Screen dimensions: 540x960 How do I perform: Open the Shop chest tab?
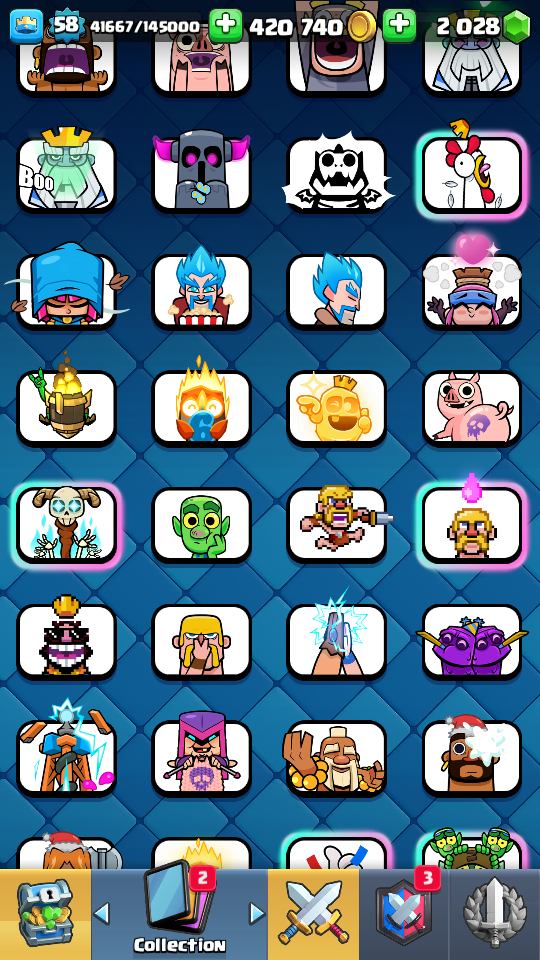[x=45, y=915]
